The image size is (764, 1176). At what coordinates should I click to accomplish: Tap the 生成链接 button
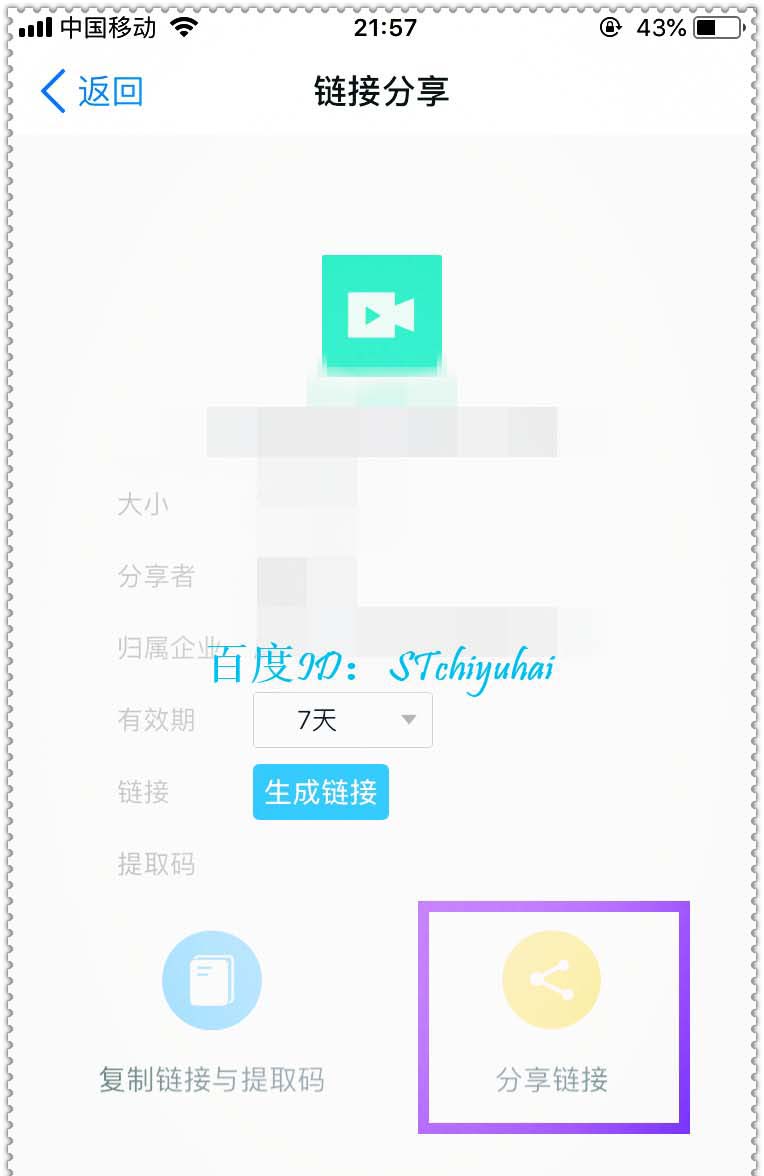click(x=320, y=792)
